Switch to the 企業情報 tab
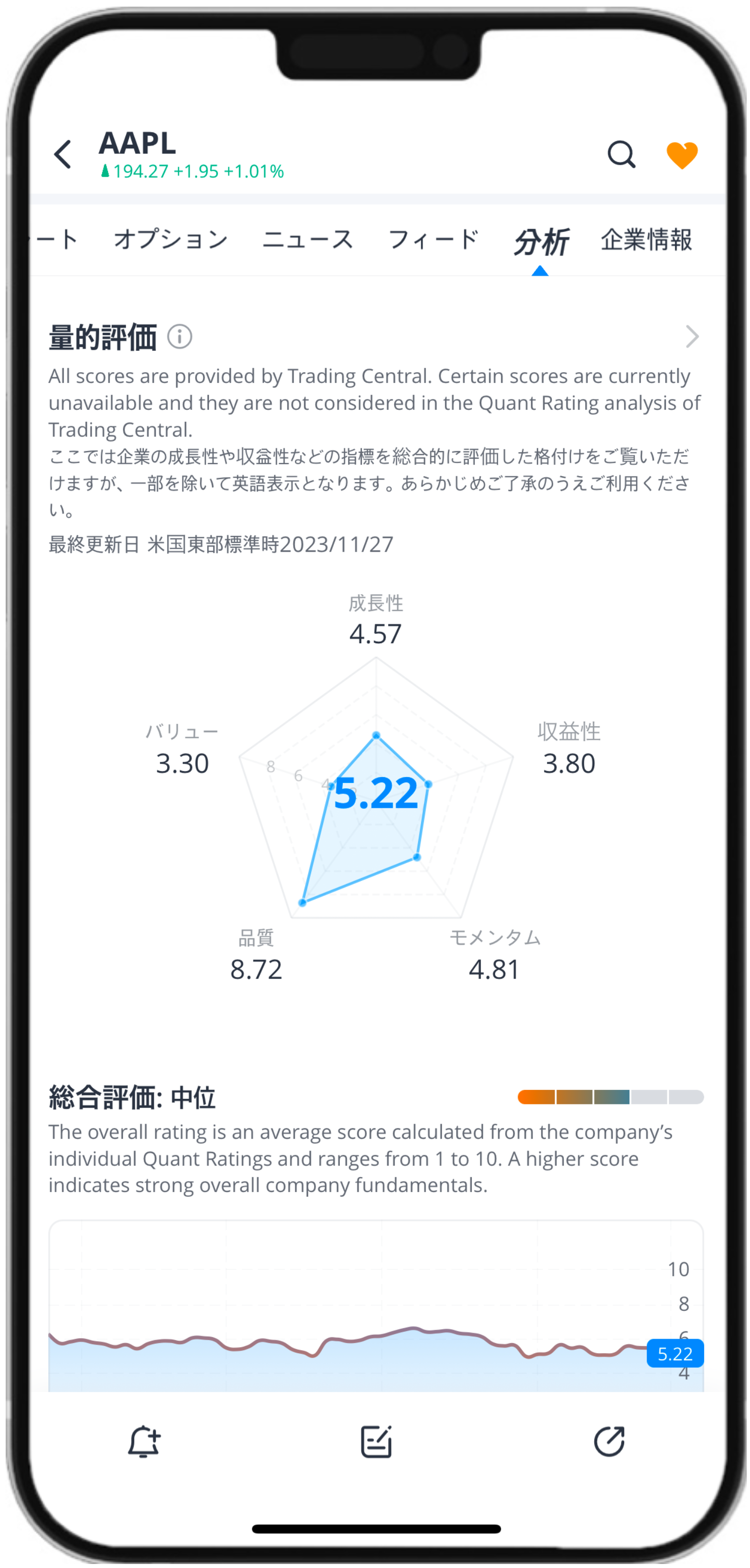The width and height of the screenshot is (750, 1568). click(x=646, y=239)
